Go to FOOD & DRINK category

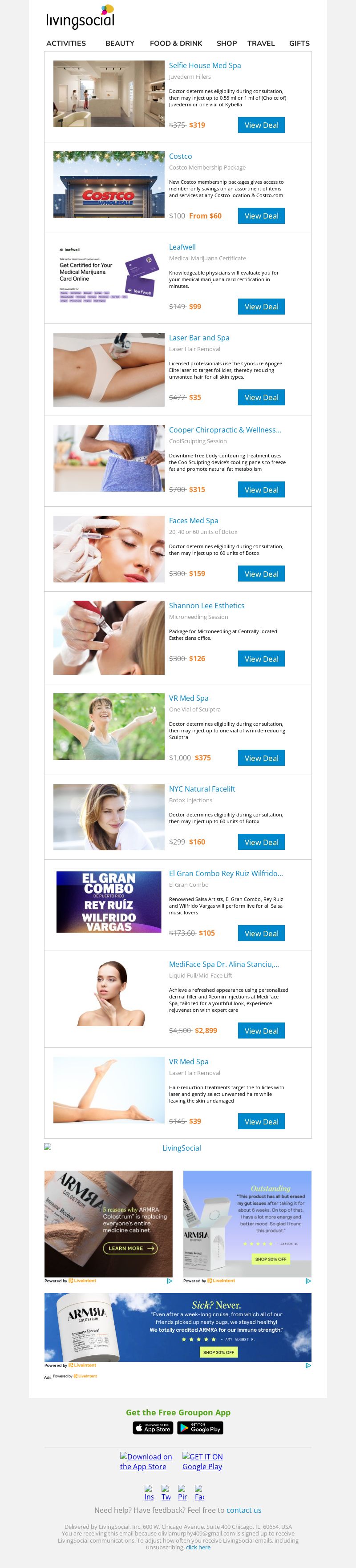[176, 43]
